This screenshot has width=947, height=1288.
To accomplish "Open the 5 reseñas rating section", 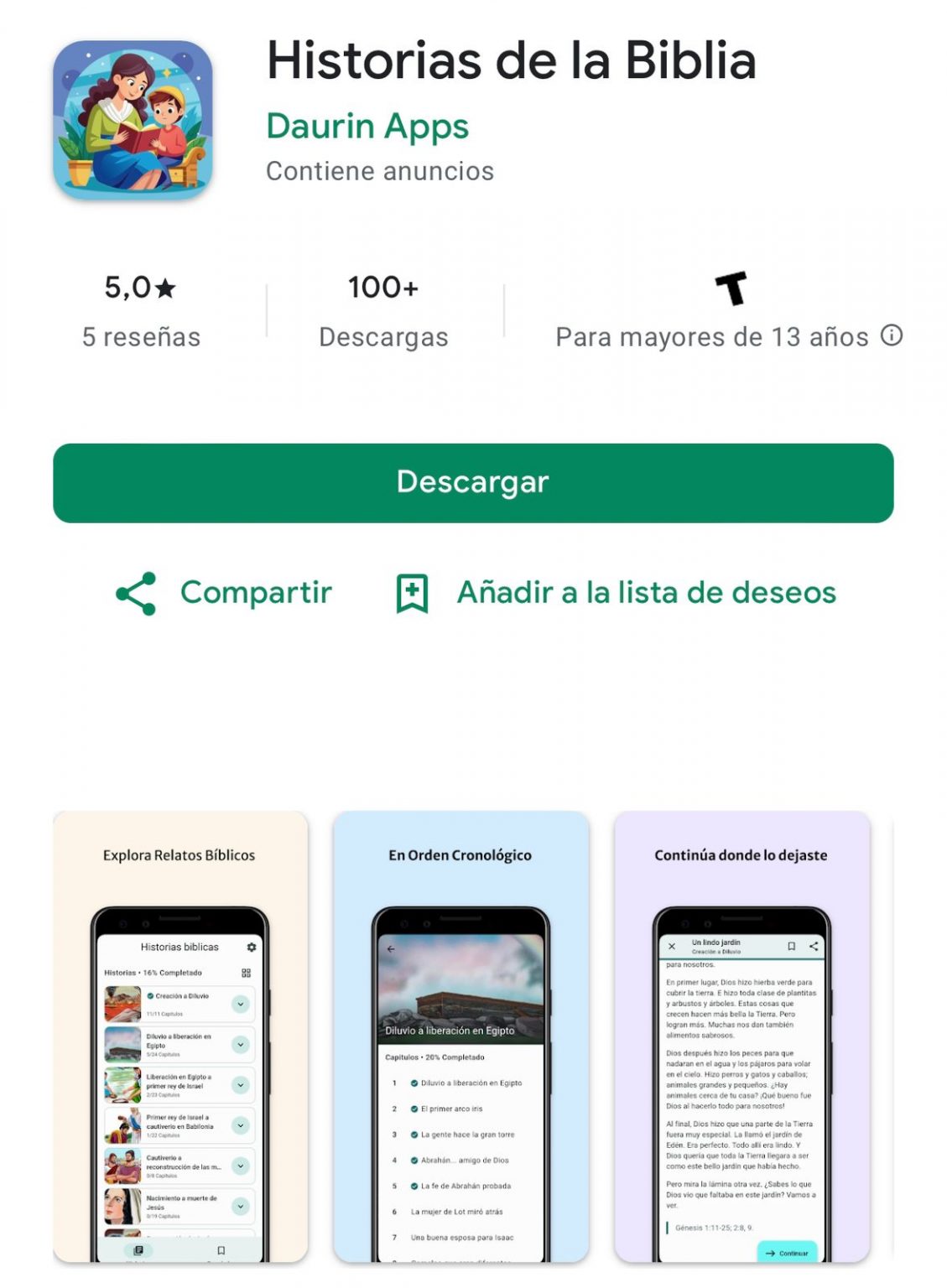I will [x=141, y=310].
